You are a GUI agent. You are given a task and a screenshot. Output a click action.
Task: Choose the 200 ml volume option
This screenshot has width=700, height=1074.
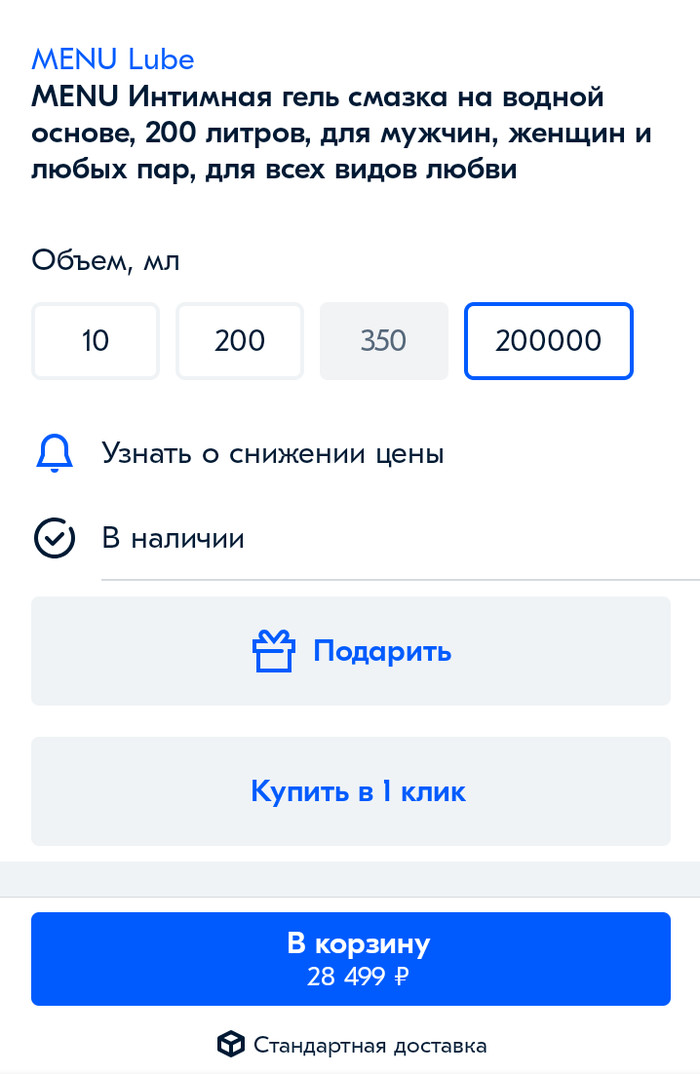pos(239,341)
